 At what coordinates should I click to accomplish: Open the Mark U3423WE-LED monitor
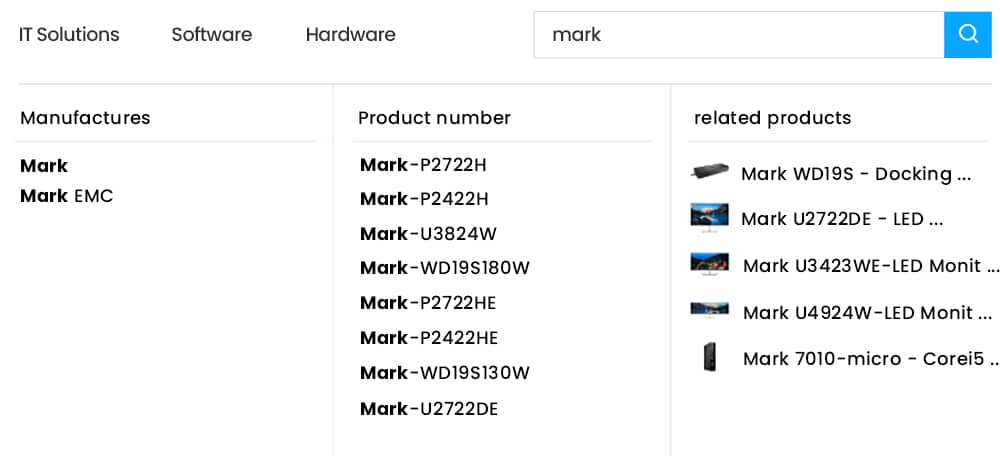(870, 266)
